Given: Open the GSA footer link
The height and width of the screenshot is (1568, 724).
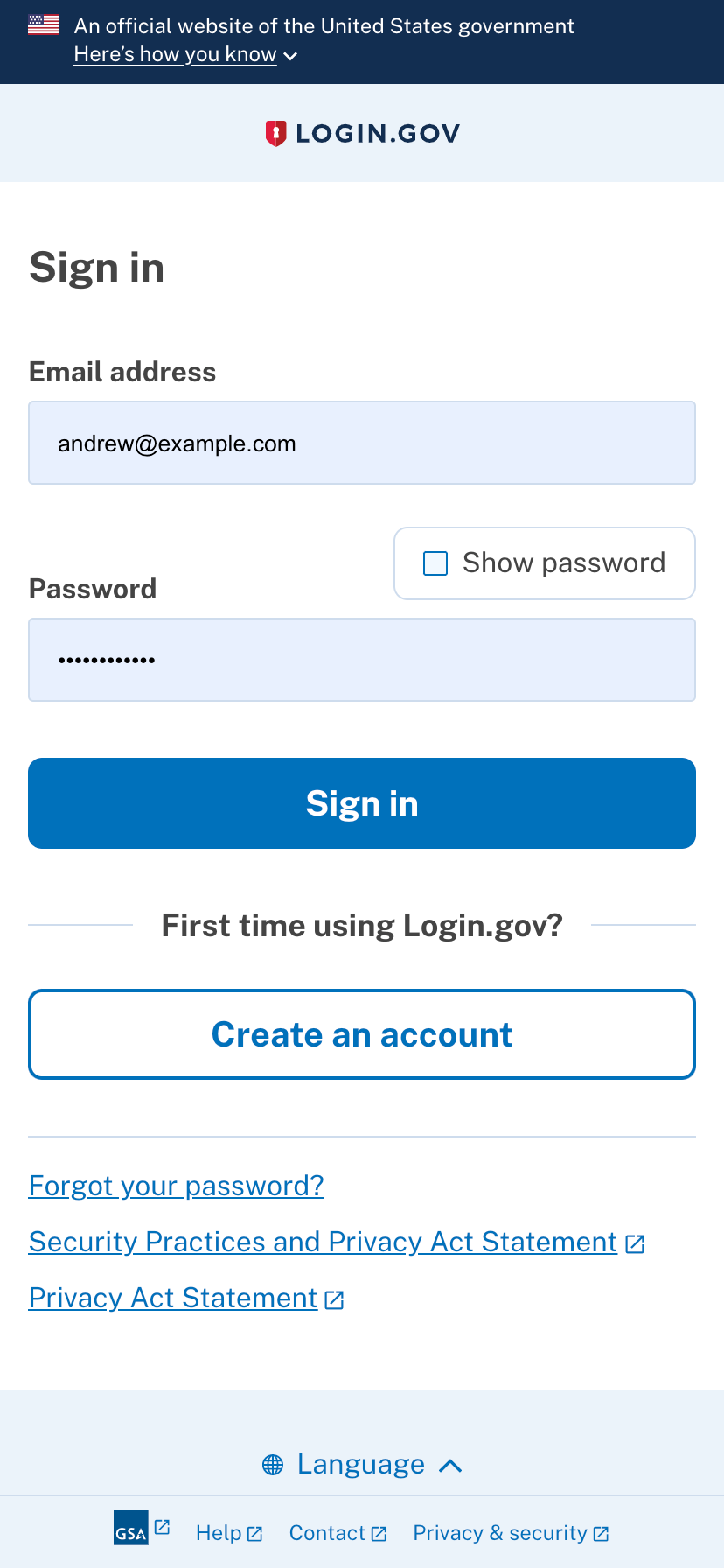Looking at the screenshot, I should pos(141,1529).
